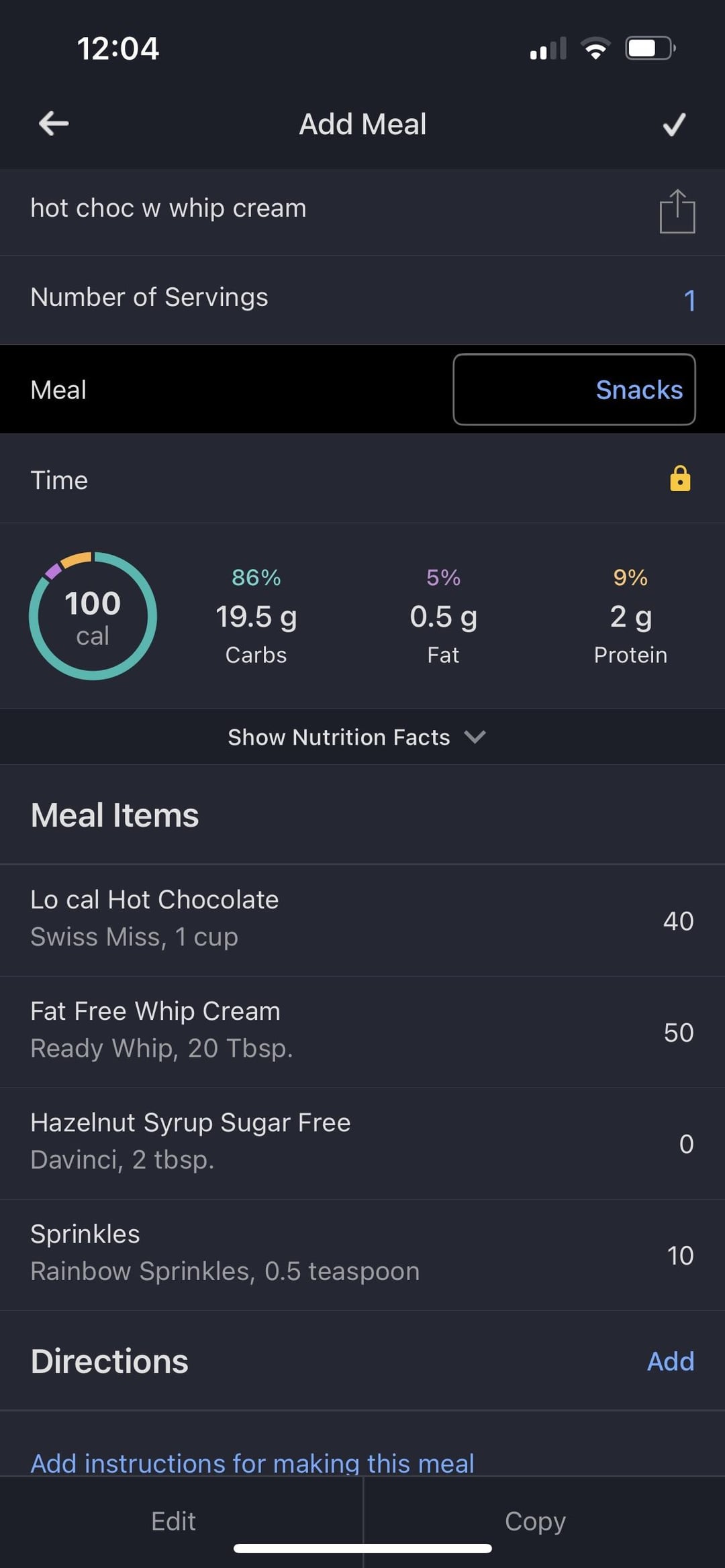
Task: Open the Lo cal Hot Chocolate item
Action: (362, 920)
